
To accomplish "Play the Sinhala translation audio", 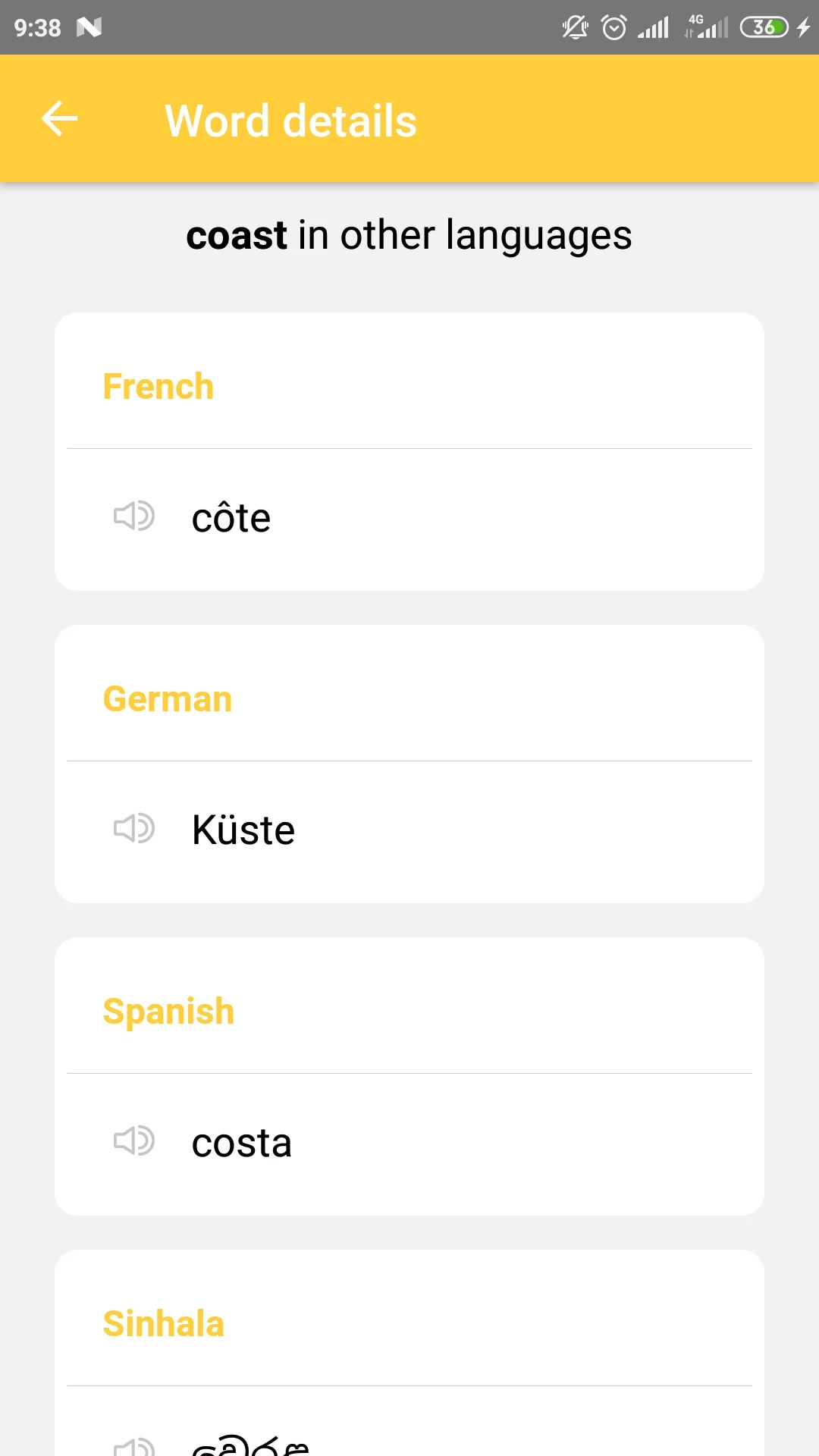I will tap(134, 1446).
